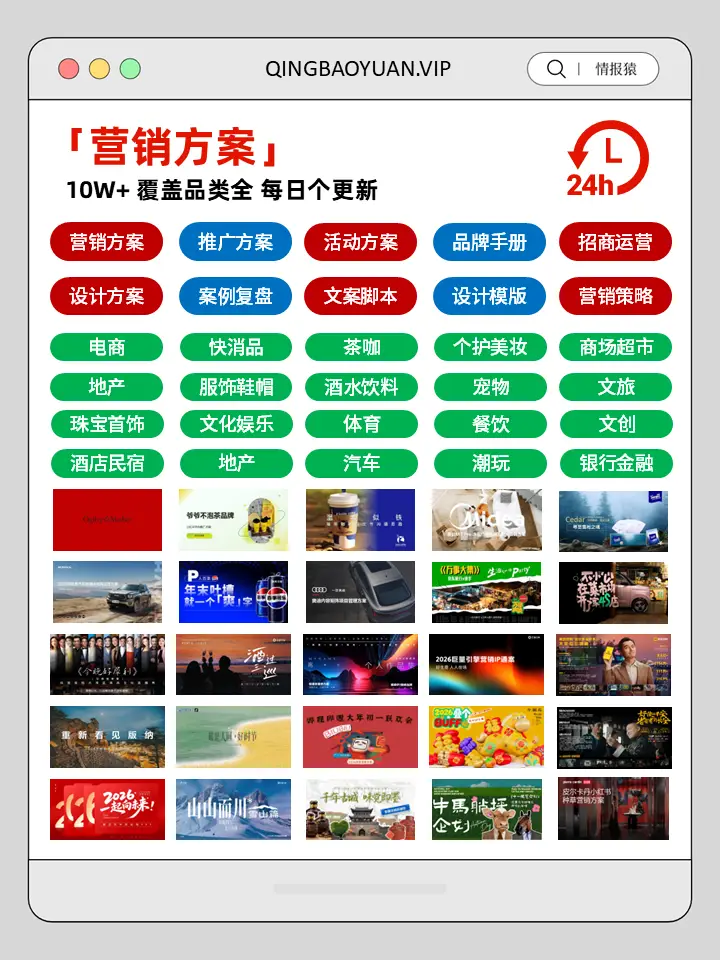Click the horizontal scrollbar at the bottom
The width and height of the screenshot is (720, 960).
[360, 889]
